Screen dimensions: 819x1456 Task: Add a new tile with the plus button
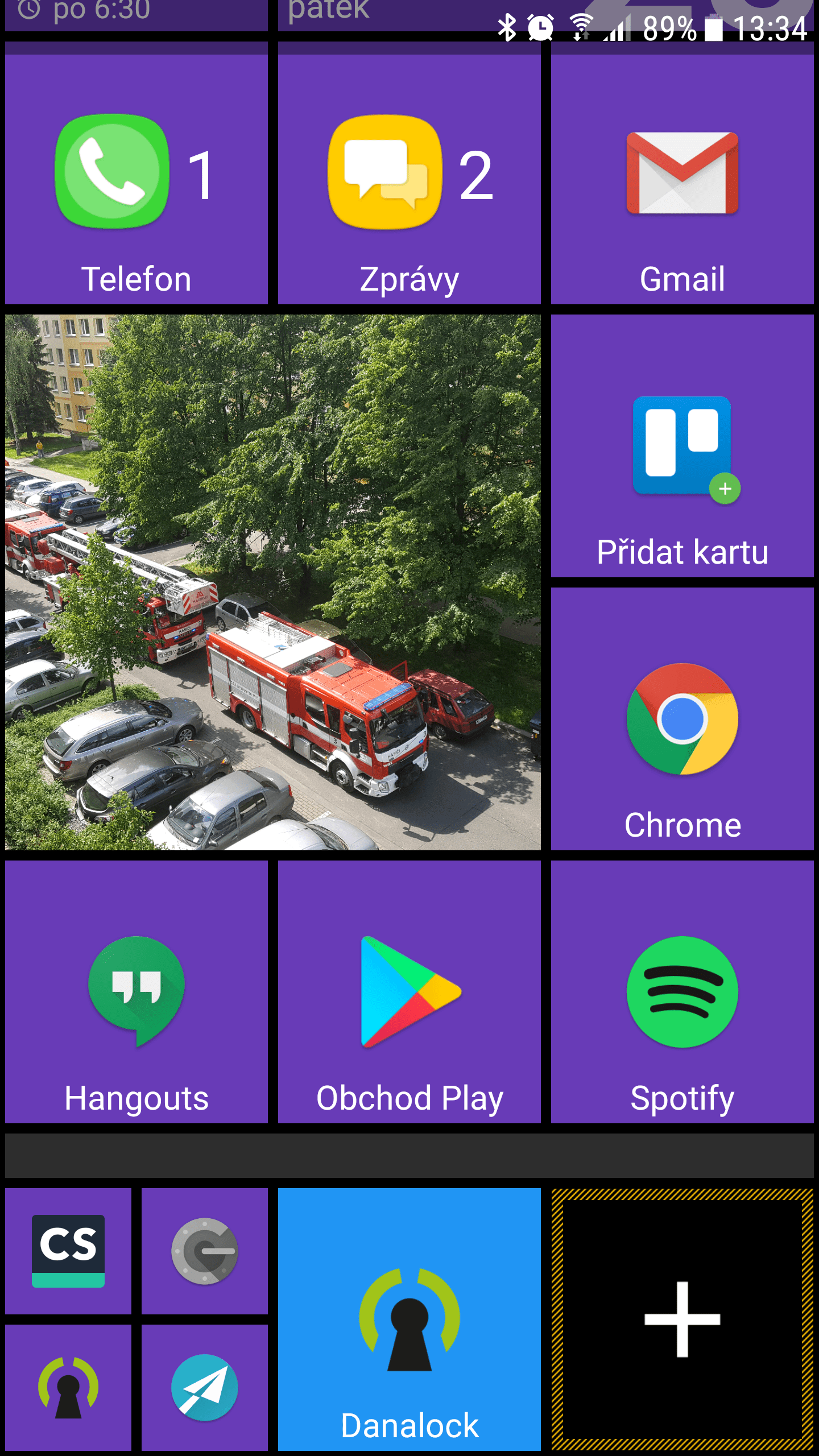point(682,1319)
